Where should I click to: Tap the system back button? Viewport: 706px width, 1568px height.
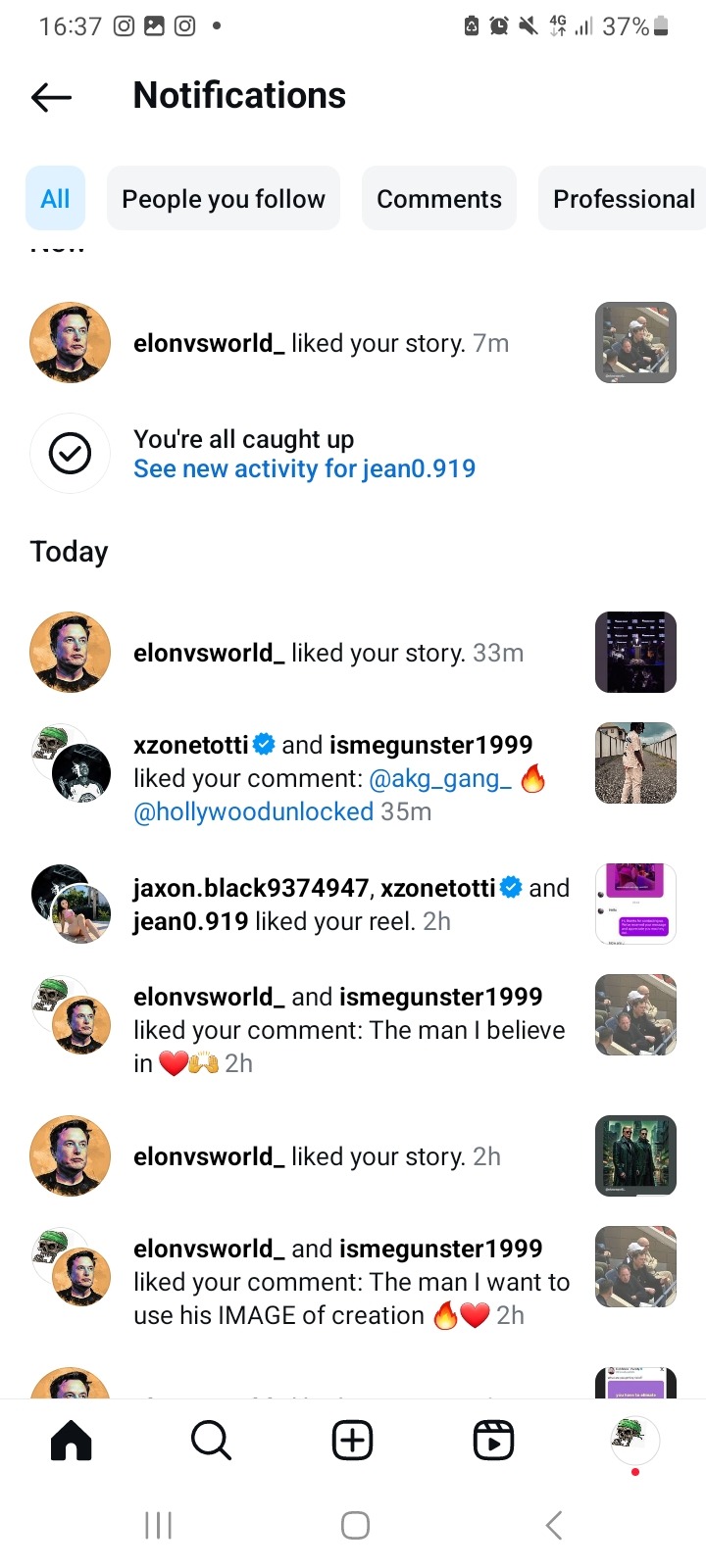tap(554, 1525)
